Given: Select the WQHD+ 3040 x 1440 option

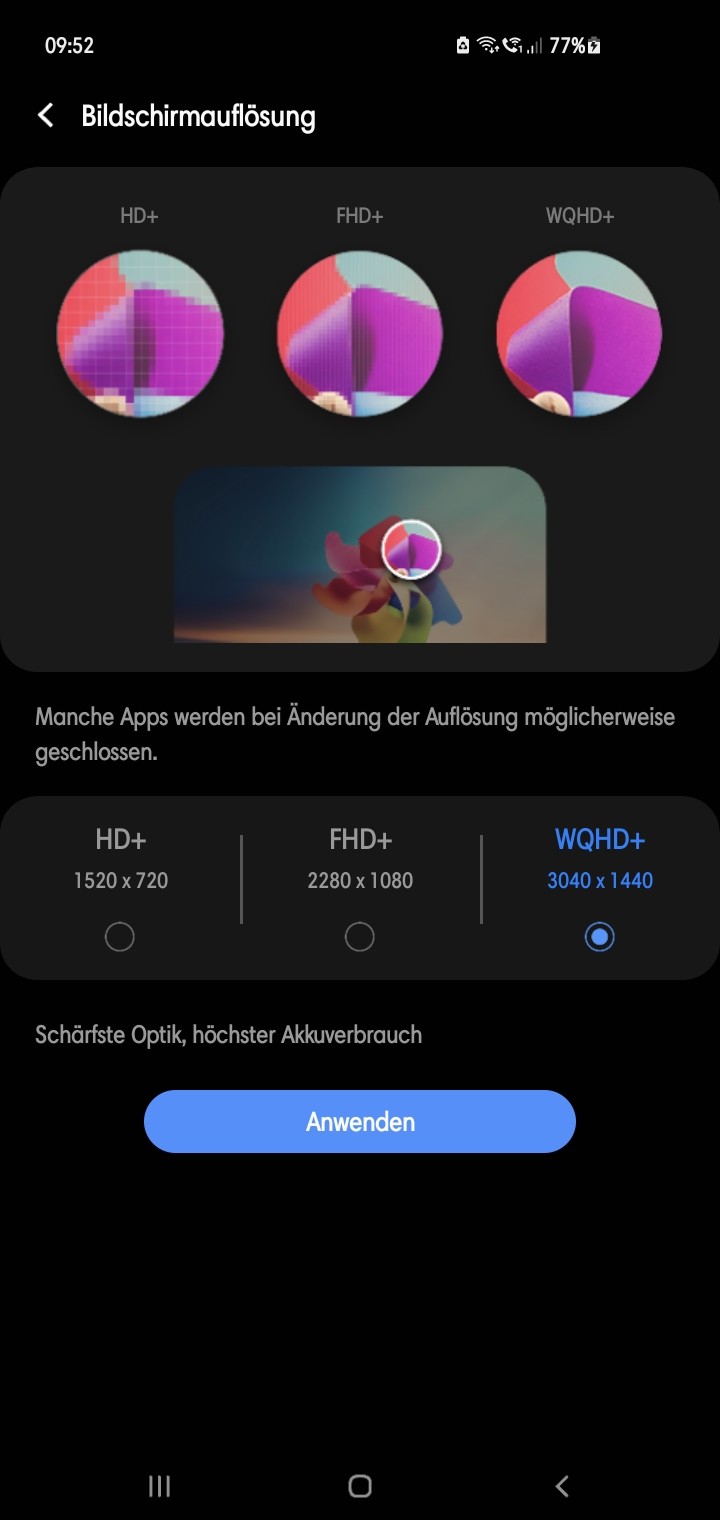Looking at the screenshot, I should pyautogui.click(x=599, y=936).
